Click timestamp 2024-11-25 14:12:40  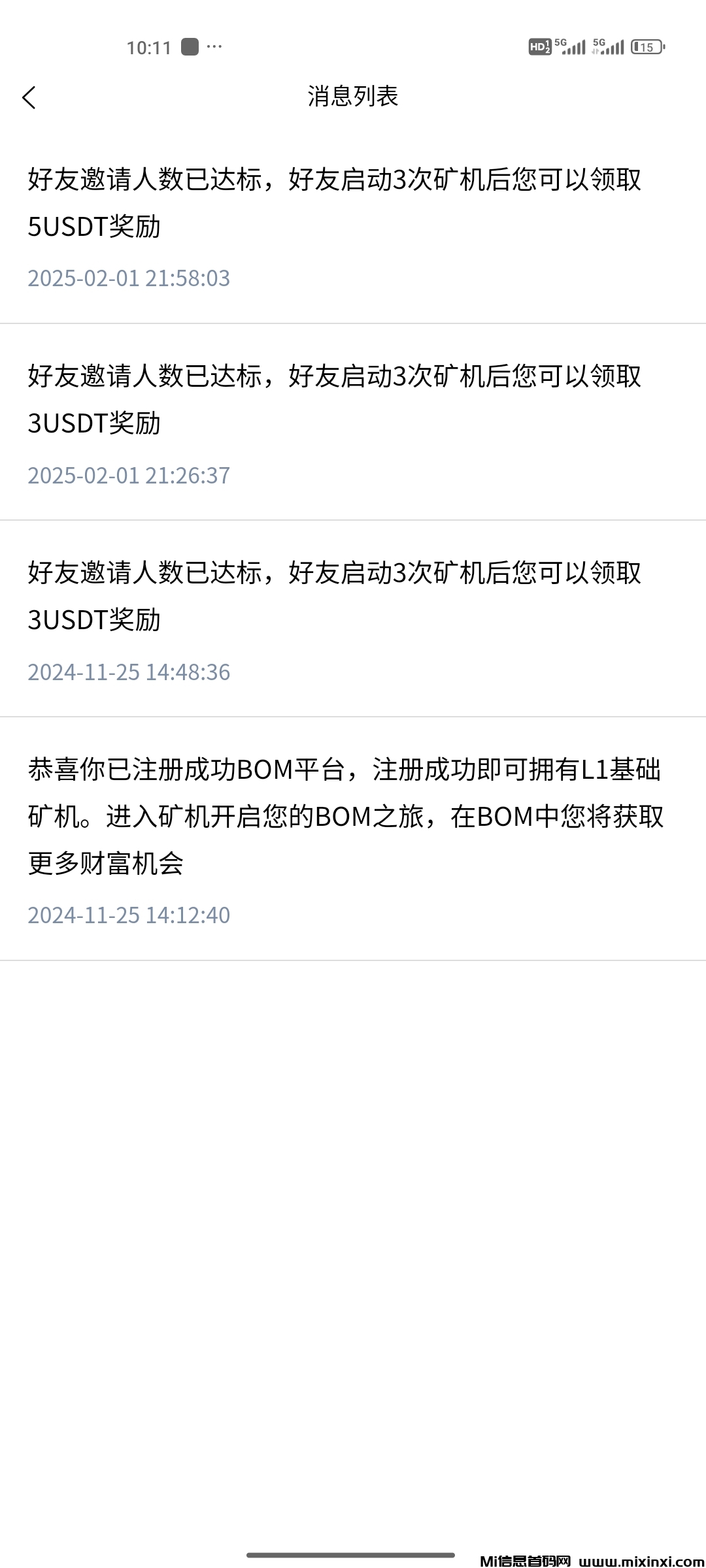coord(129,915)
